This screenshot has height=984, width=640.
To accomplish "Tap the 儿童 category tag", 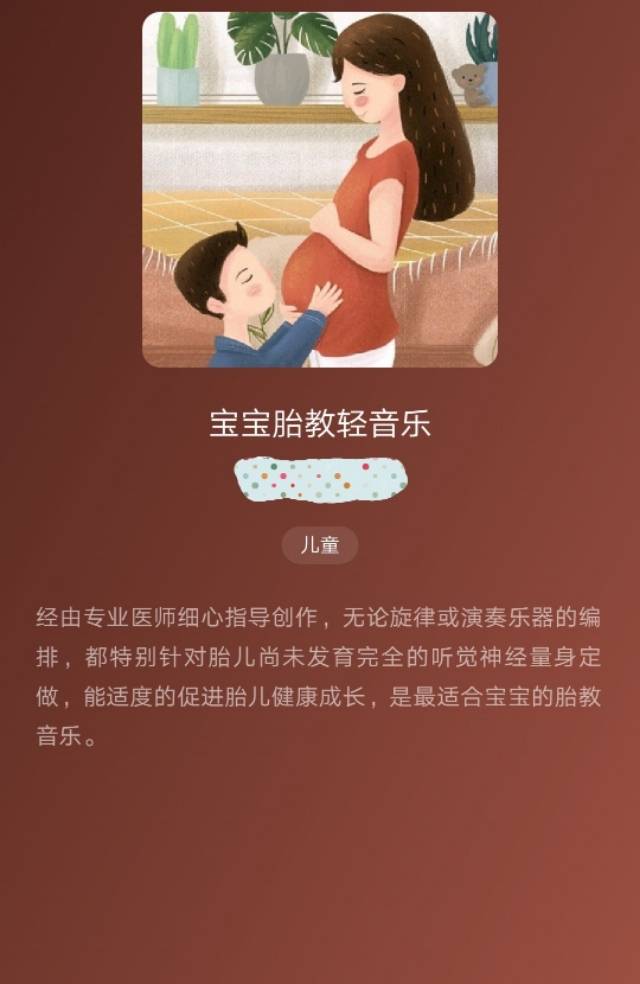I will pyautogui.click(x=319, y=546).
